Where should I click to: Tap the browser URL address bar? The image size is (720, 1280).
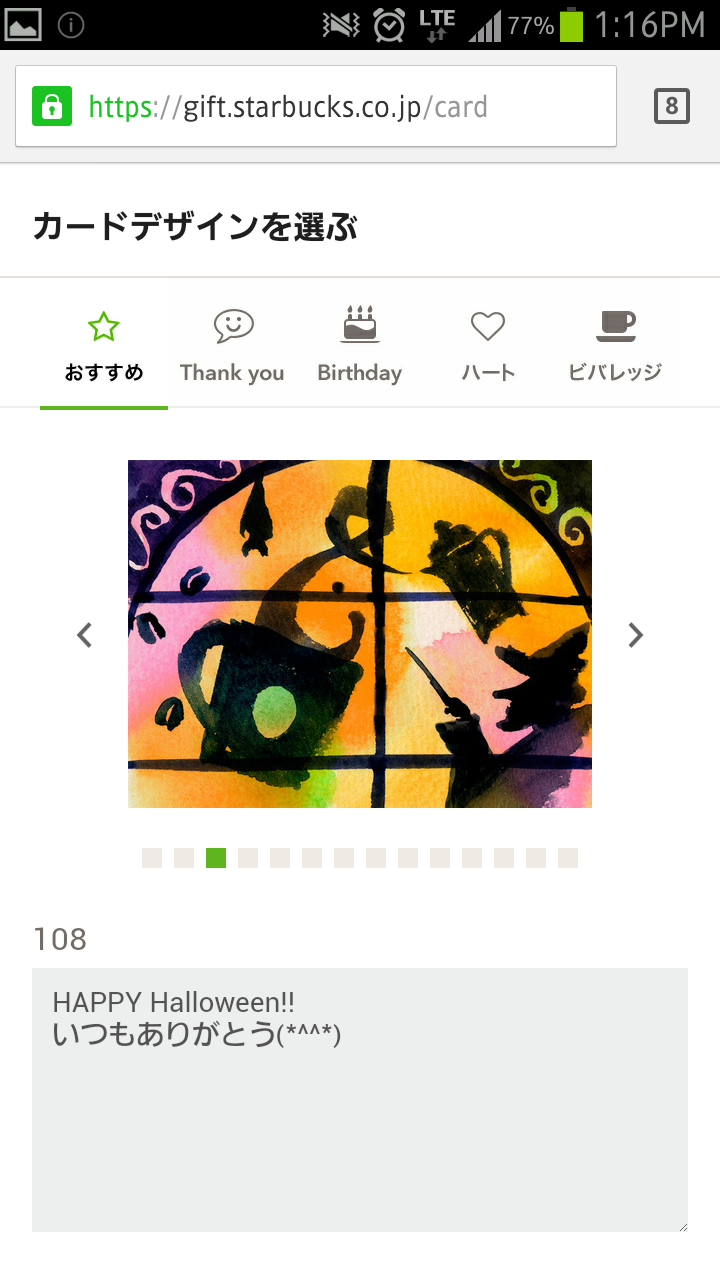tap(316, 106)
